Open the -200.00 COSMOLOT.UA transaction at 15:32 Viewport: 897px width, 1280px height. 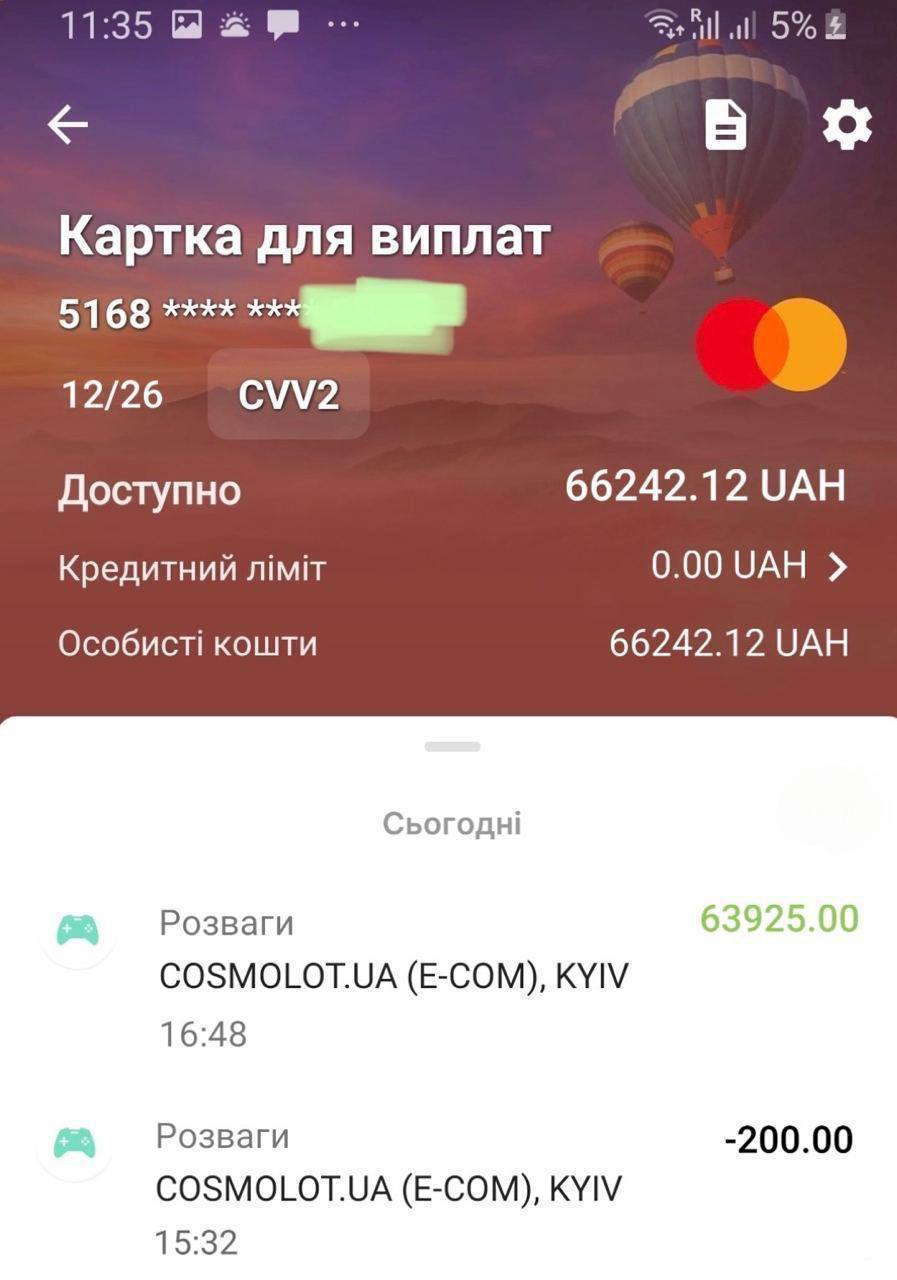450,1189
